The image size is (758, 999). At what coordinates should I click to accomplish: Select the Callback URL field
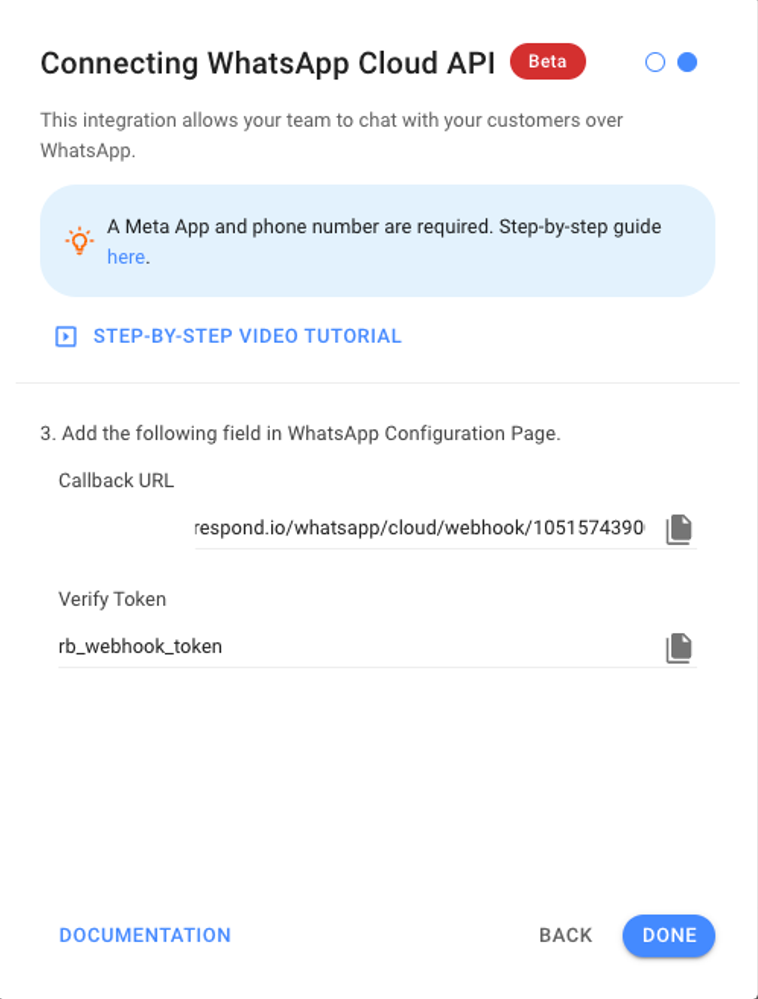point(420,527)
